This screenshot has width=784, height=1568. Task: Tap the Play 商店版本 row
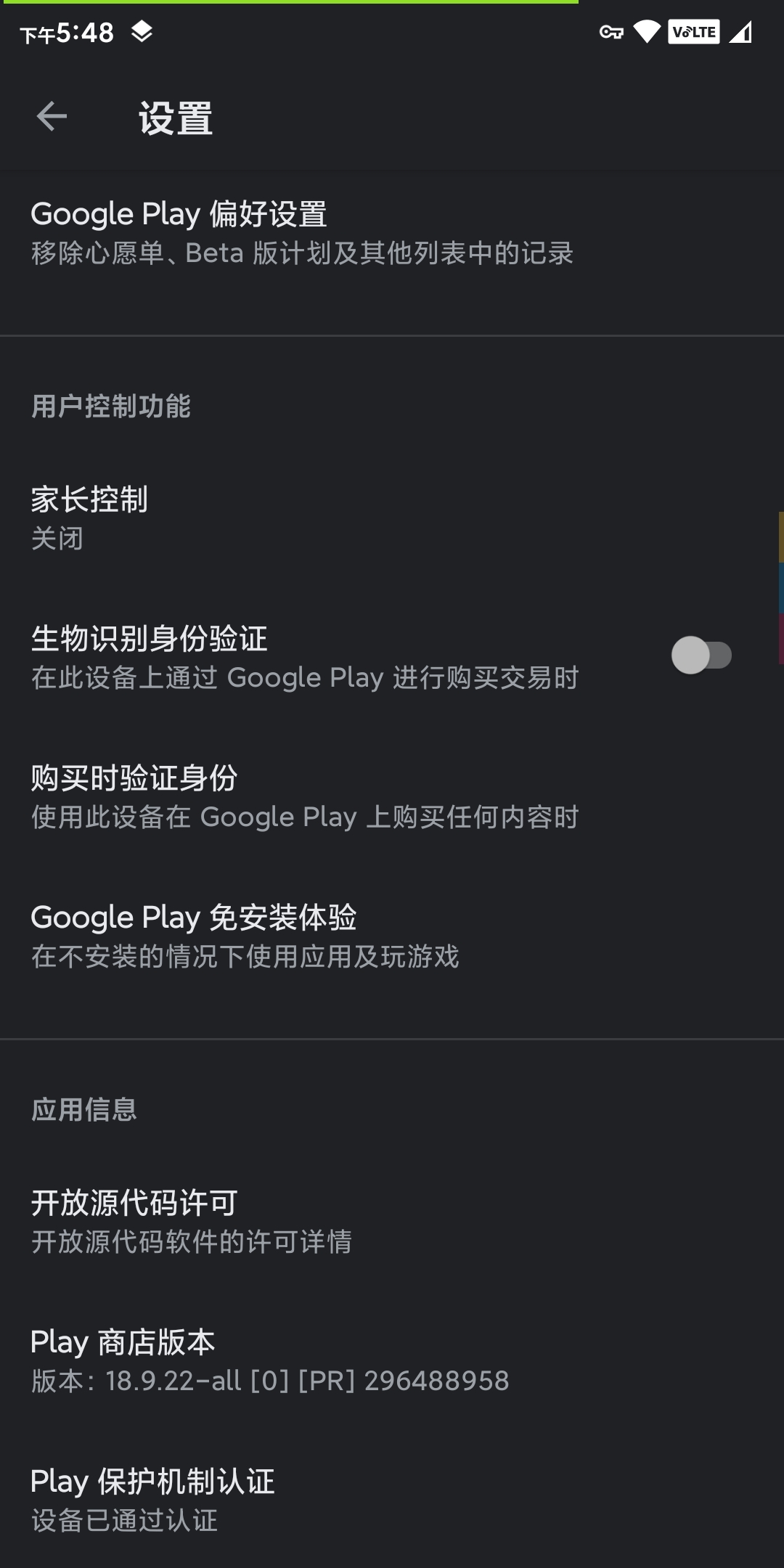tap(392, 1361)
